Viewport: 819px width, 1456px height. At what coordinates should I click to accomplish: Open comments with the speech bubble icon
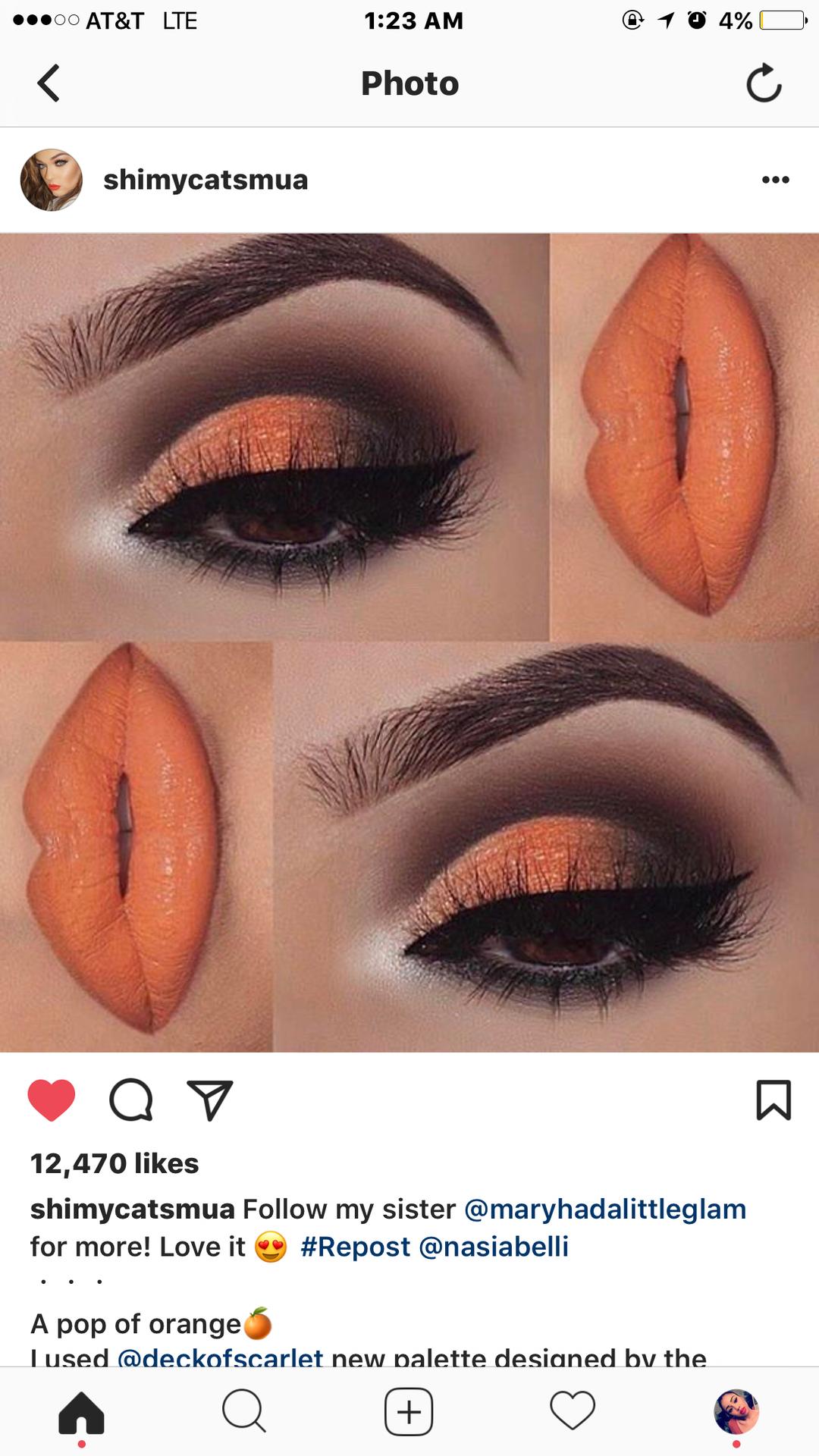click(131, 1100)
